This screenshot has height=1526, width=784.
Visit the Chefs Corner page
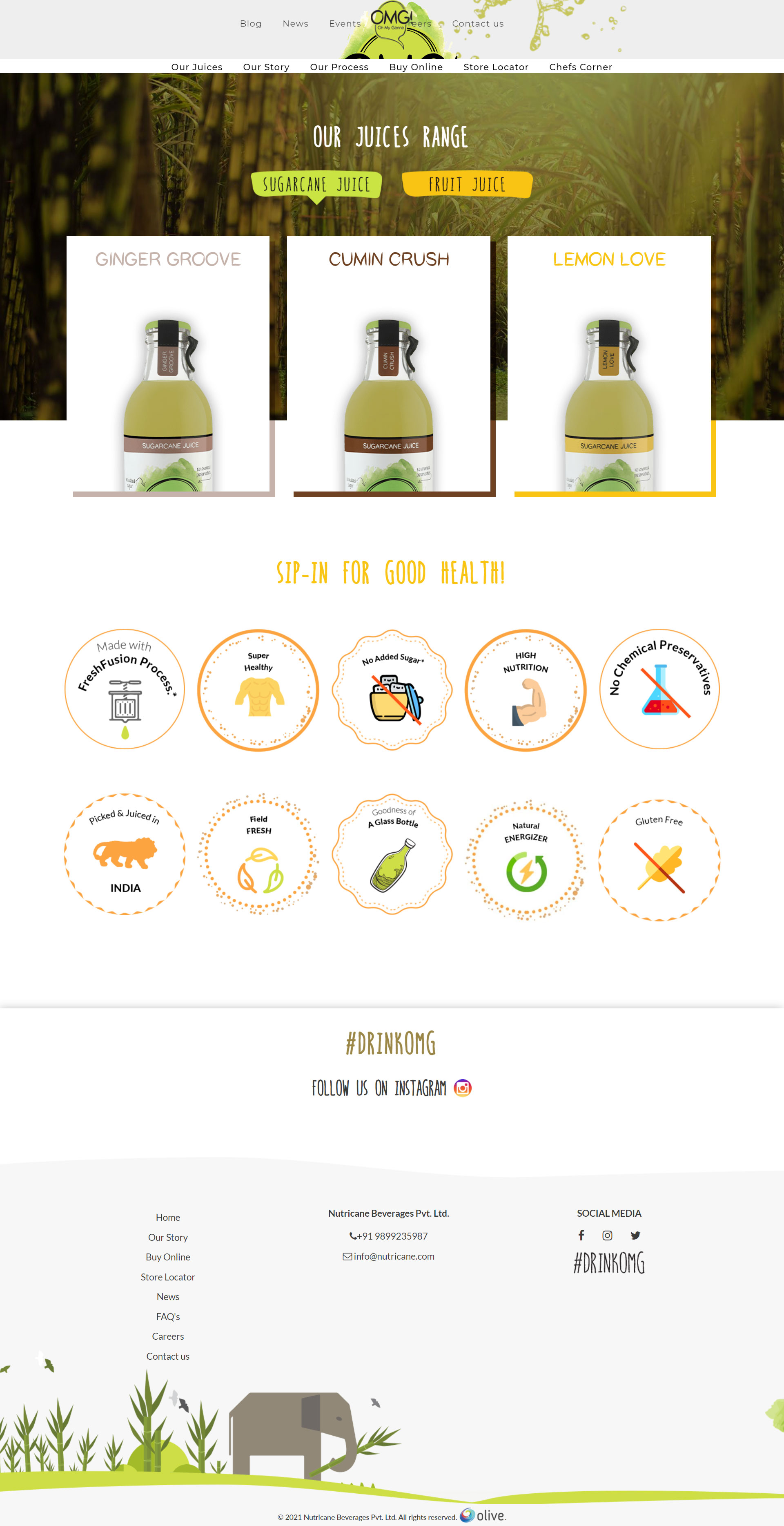coord(580,67)
